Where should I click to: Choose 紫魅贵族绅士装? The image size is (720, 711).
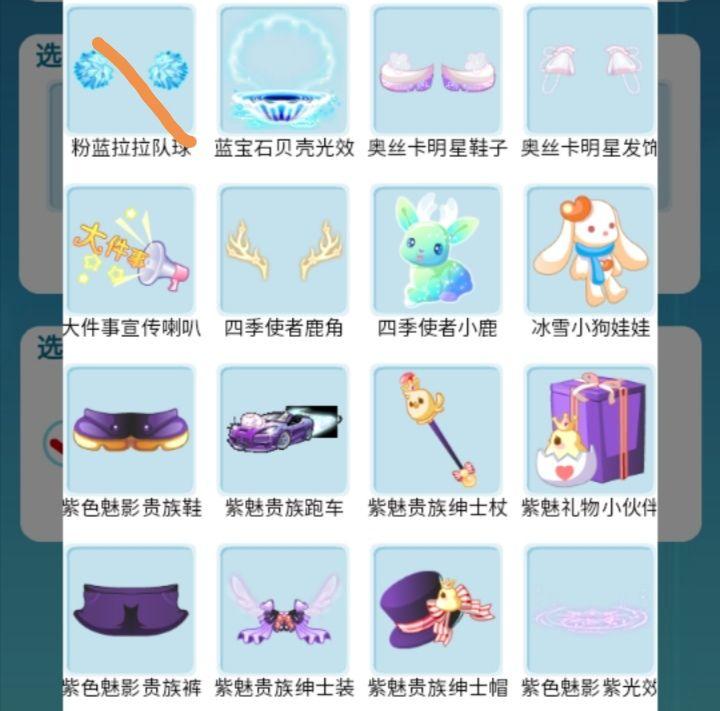pyautogui.click(x=284, y=610)
